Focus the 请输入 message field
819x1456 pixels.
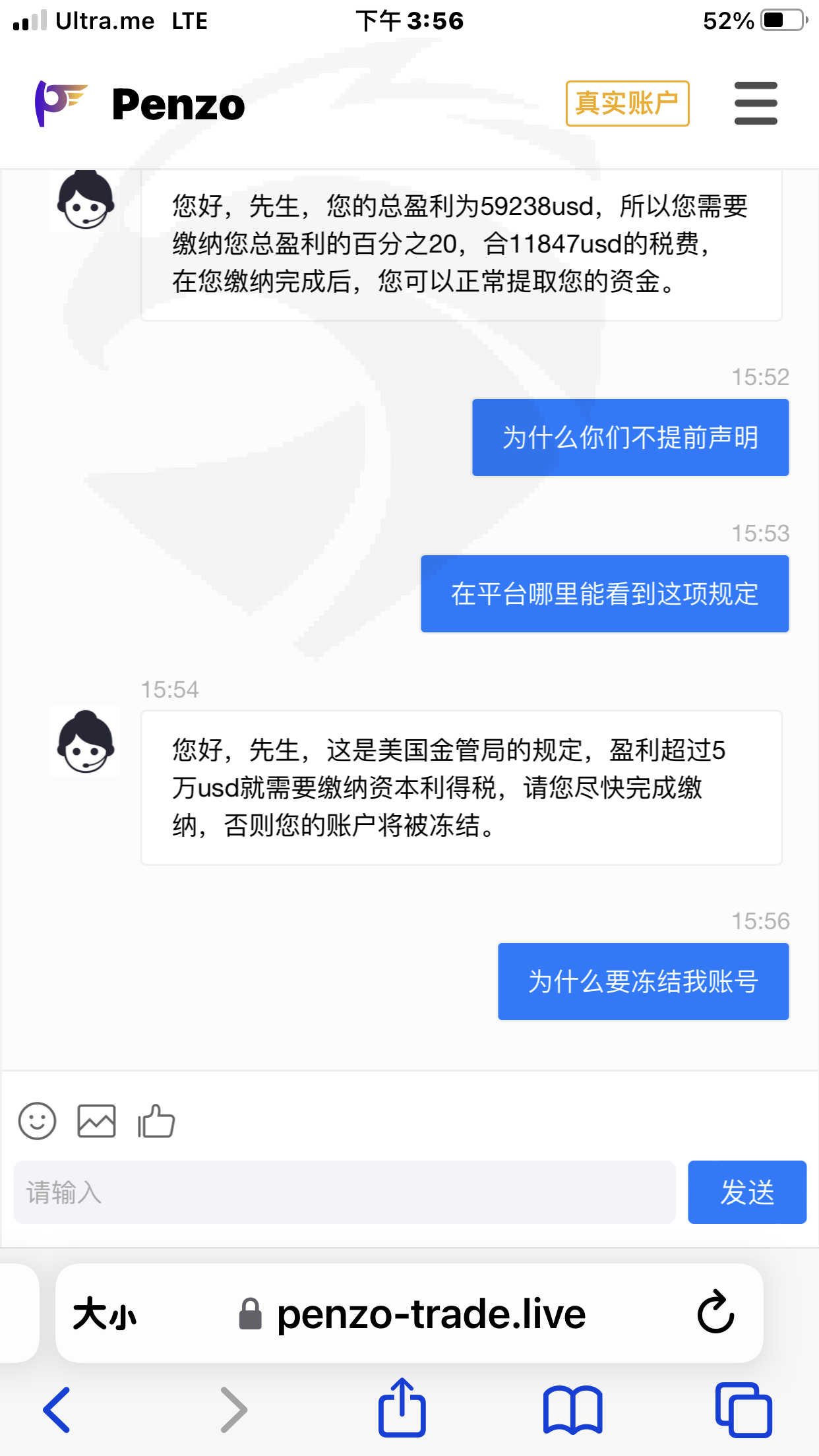click(345, 1192)
